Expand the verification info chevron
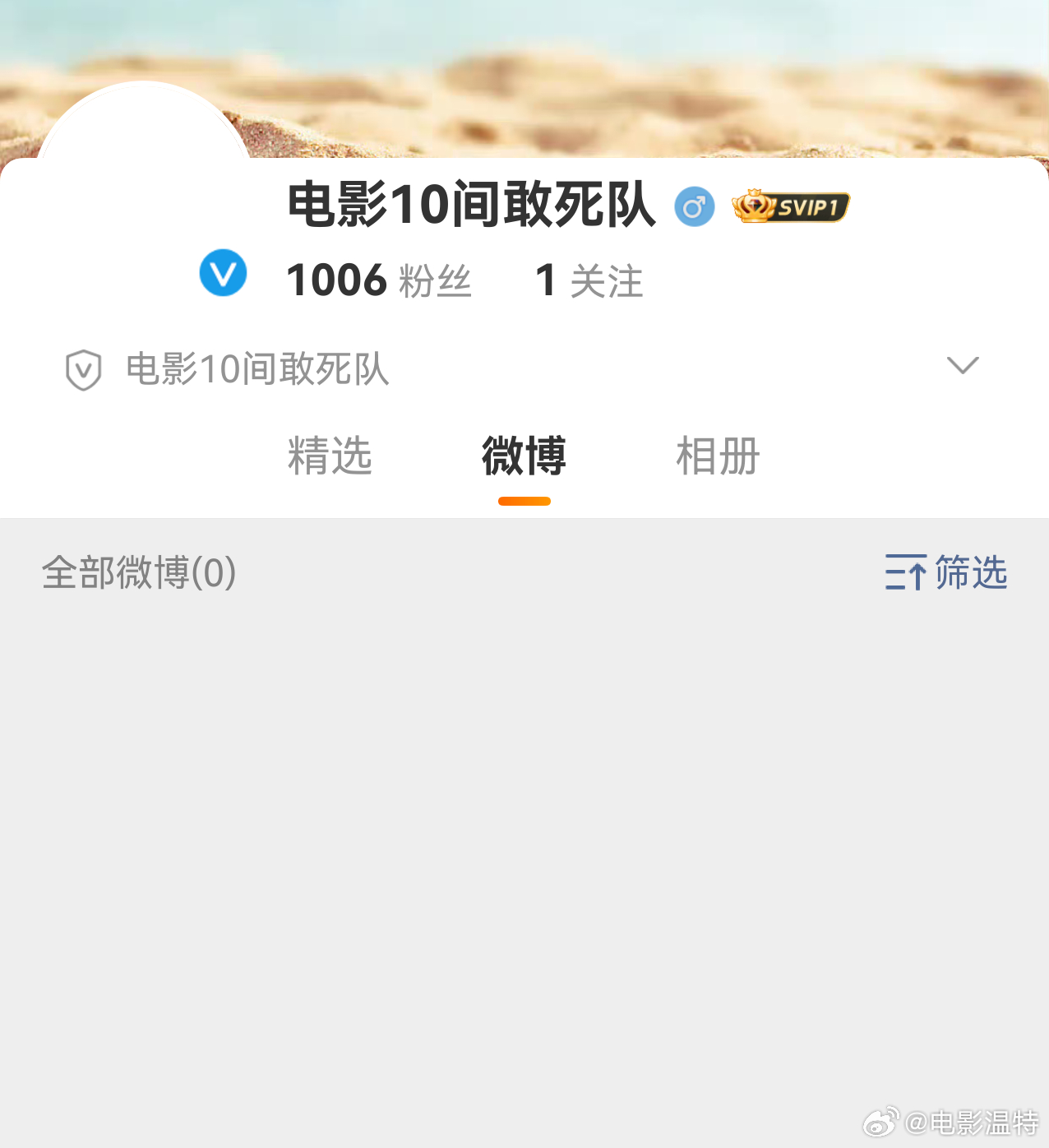The image size is (1049, 1148). coord(962,365)
